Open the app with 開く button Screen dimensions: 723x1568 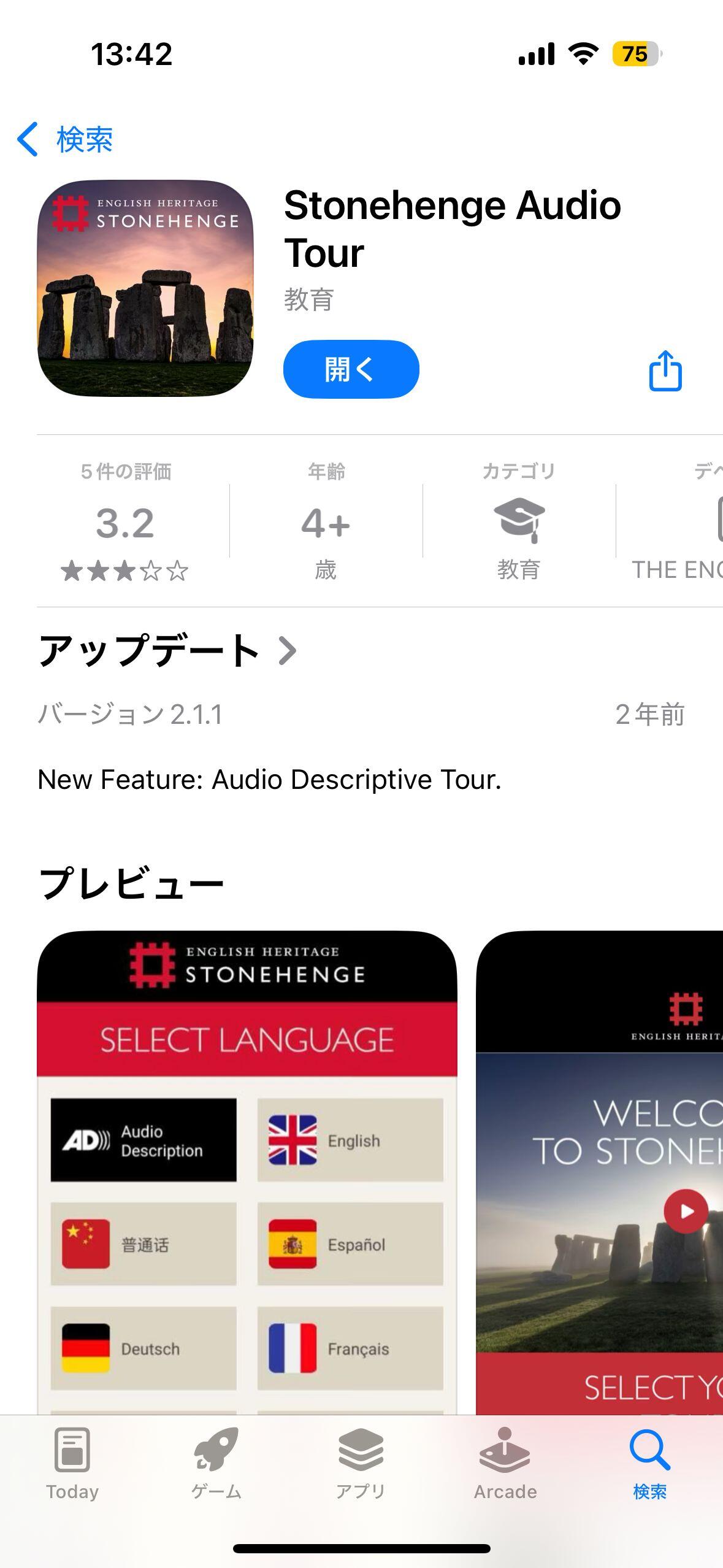[351, 369]
